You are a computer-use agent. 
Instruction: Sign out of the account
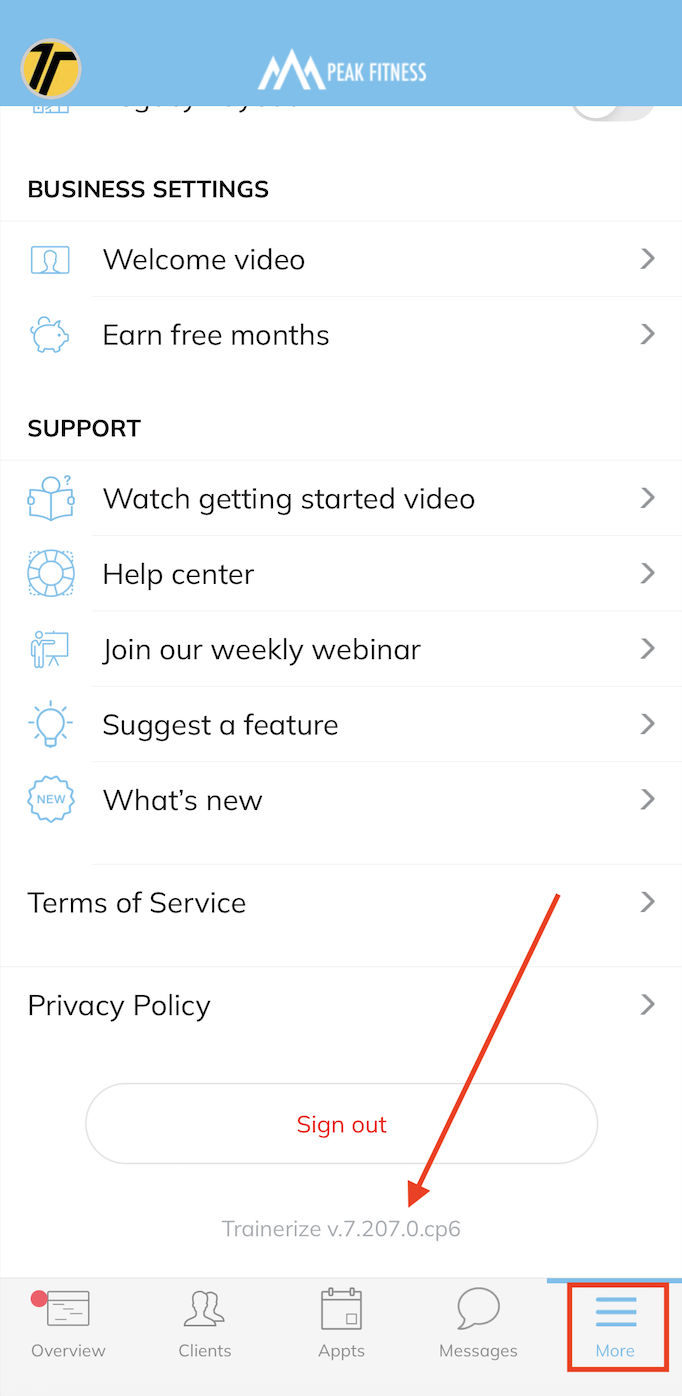341,1124
